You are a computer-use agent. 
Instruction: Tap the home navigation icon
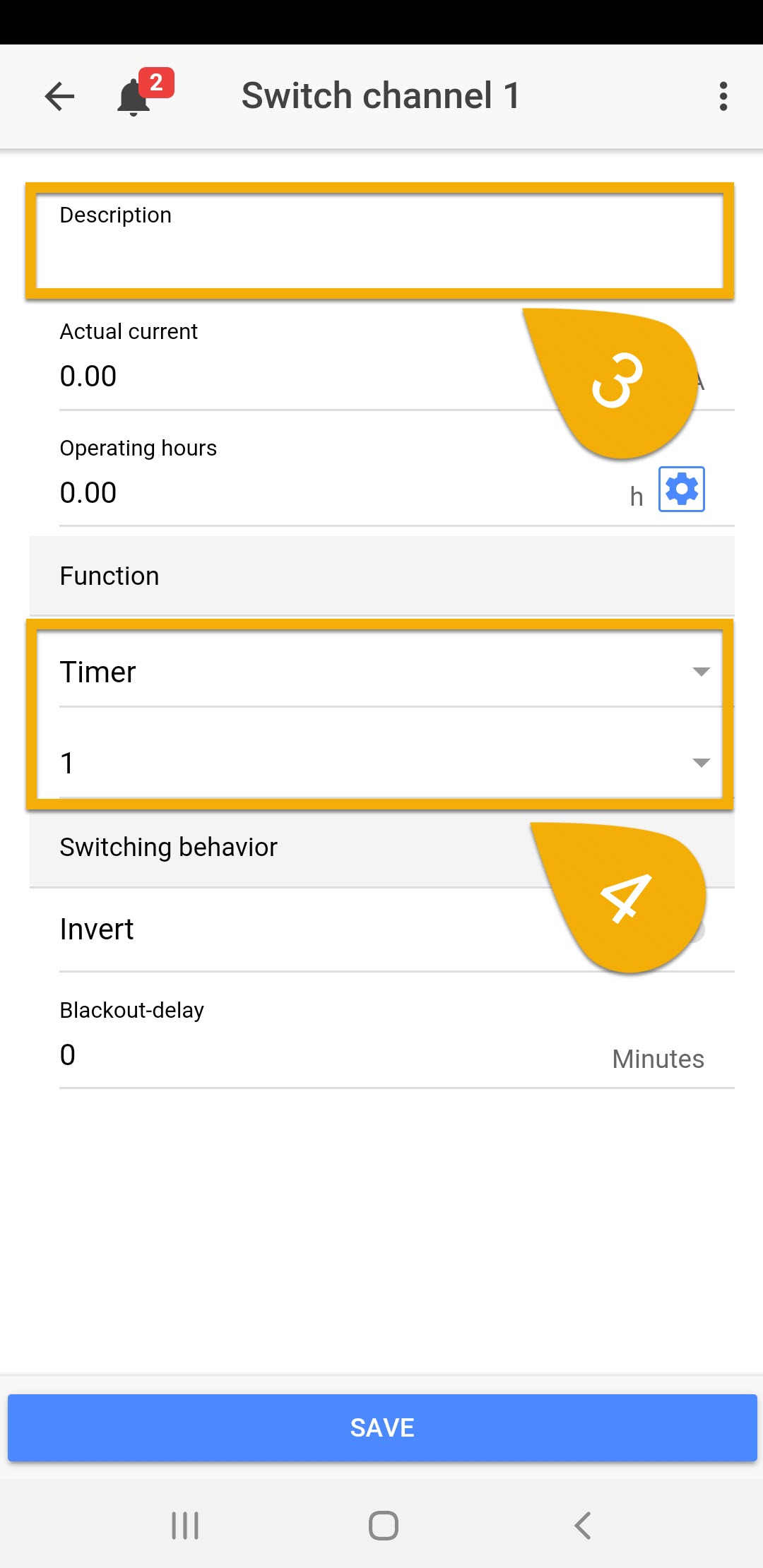click(381, 1525)
